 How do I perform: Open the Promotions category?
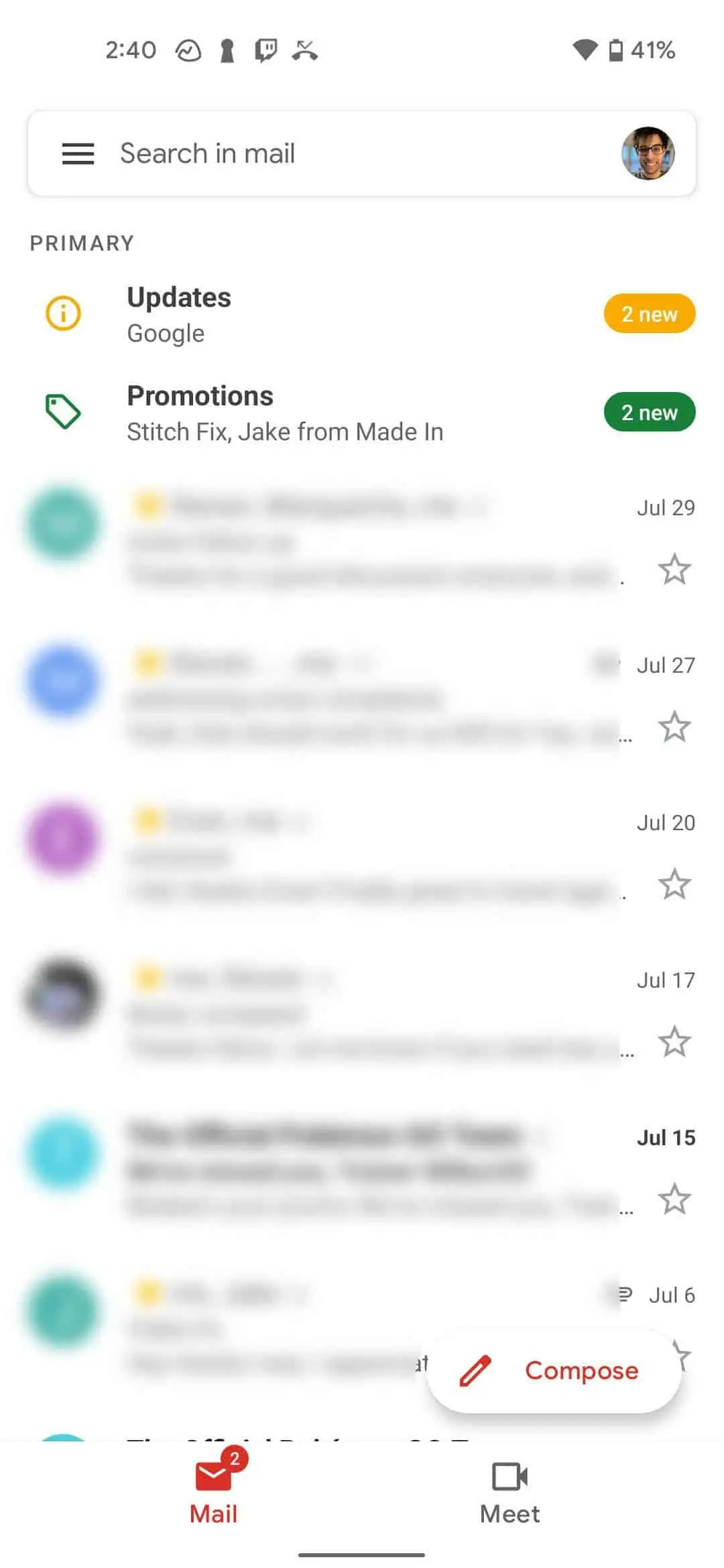point(335,413)
